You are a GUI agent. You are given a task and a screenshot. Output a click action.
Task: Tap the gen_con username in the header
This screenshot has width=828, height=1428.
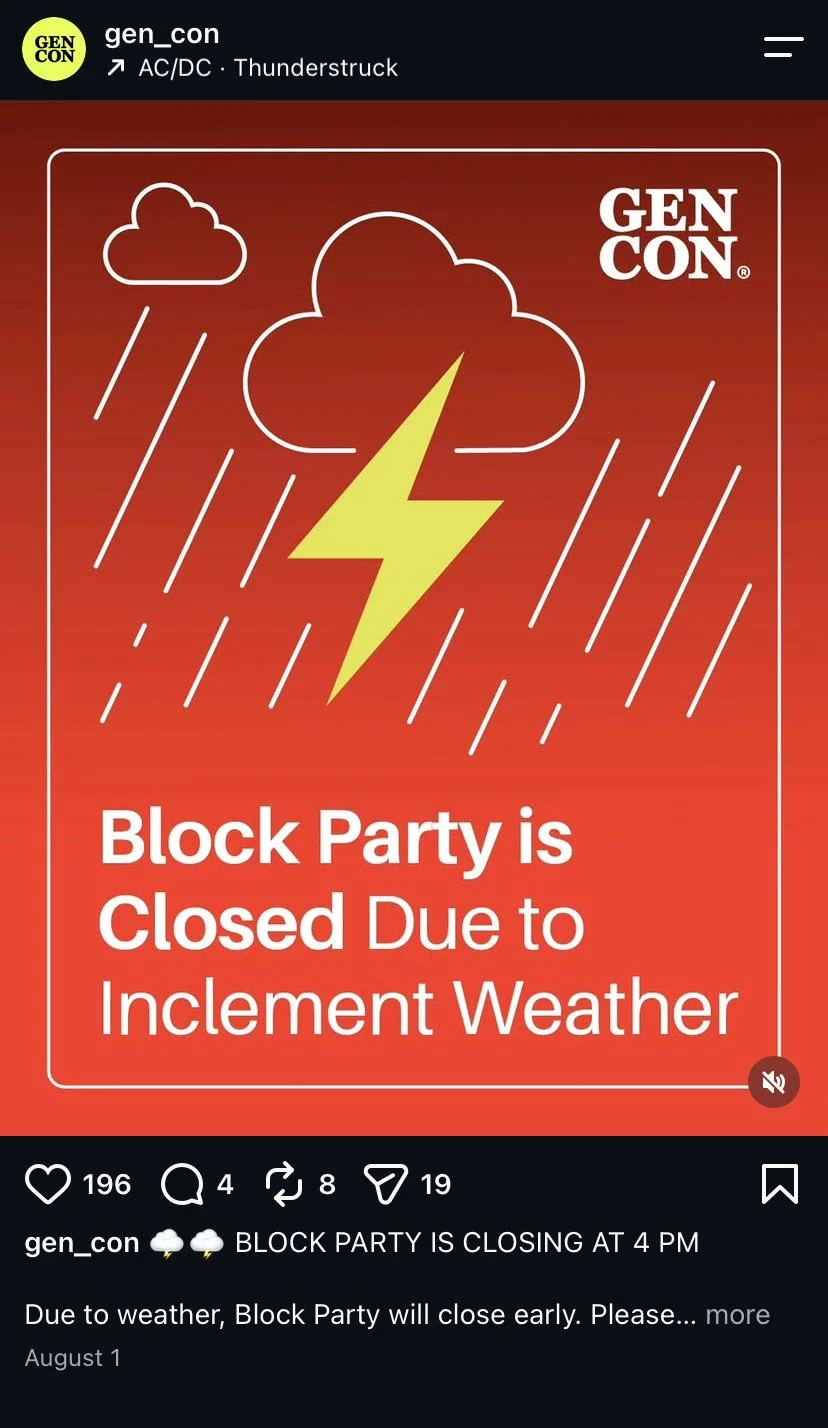[x=162, y=34]
